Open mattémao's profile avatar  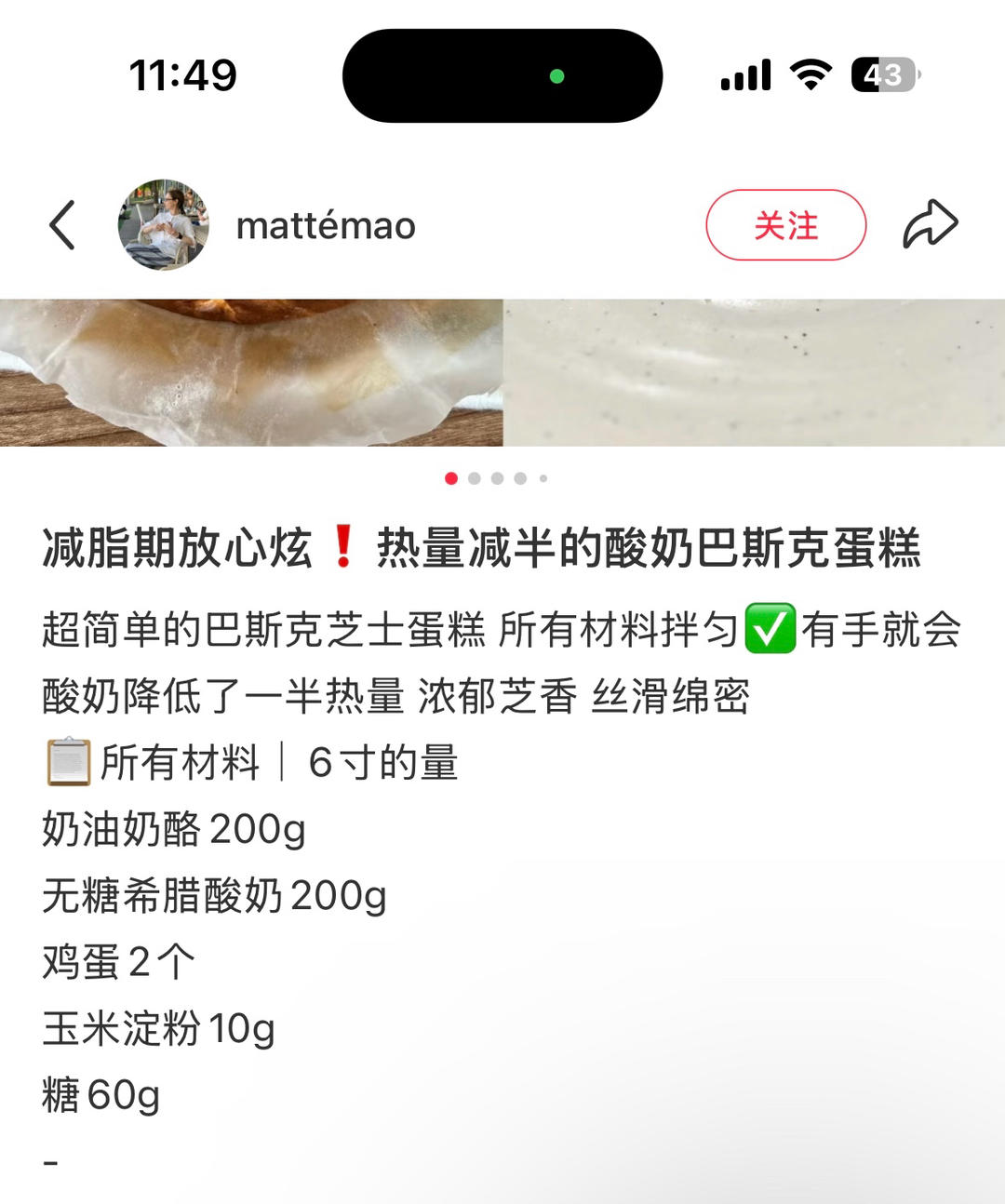pos(164,225)
